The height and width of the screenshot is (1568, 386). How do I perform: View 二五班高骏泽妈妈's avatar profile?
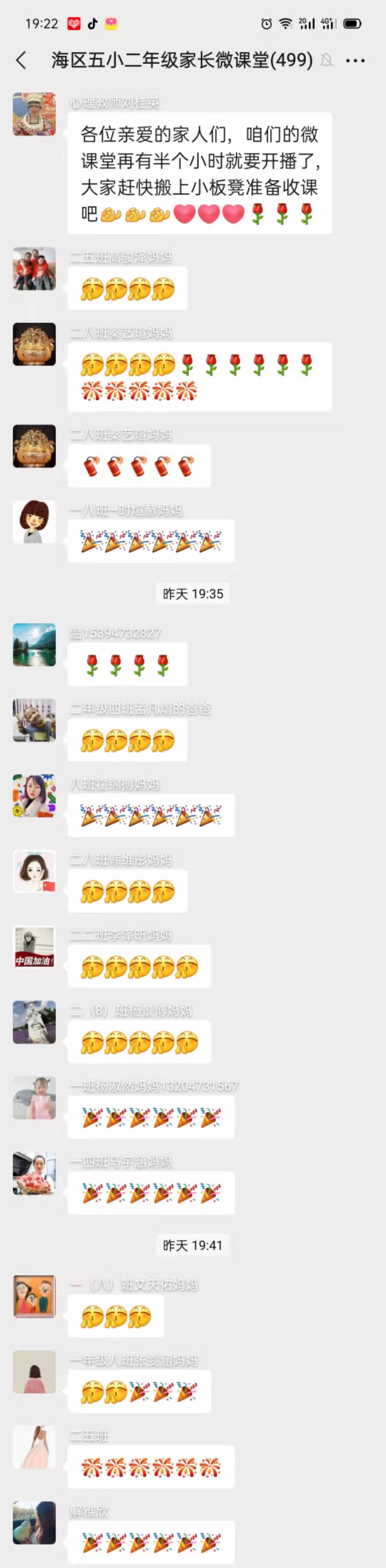coord(35,268)
